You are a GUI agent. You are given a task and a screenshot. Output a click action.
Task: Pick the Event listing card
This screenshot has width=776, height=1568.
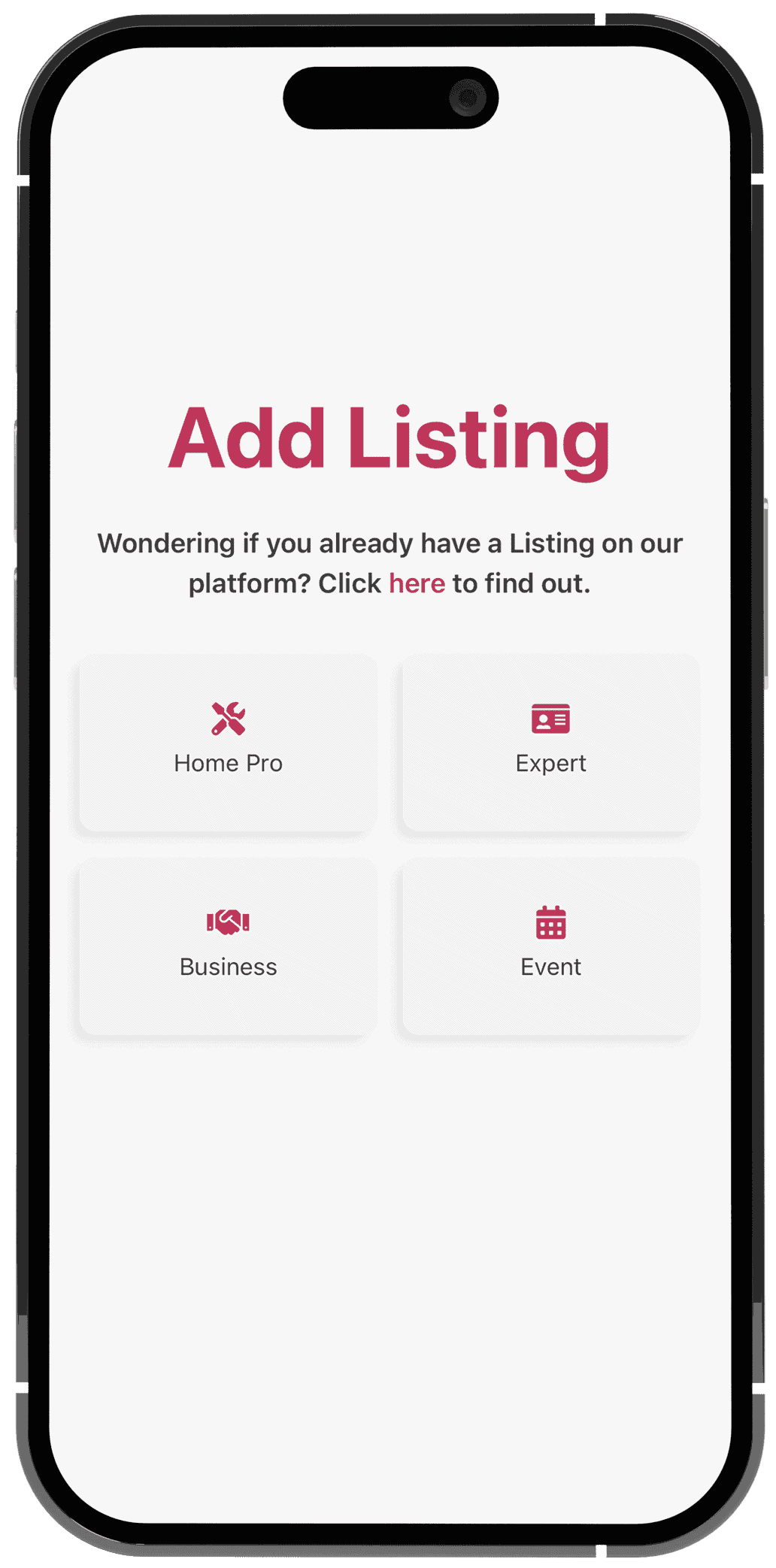click(550, 946)
